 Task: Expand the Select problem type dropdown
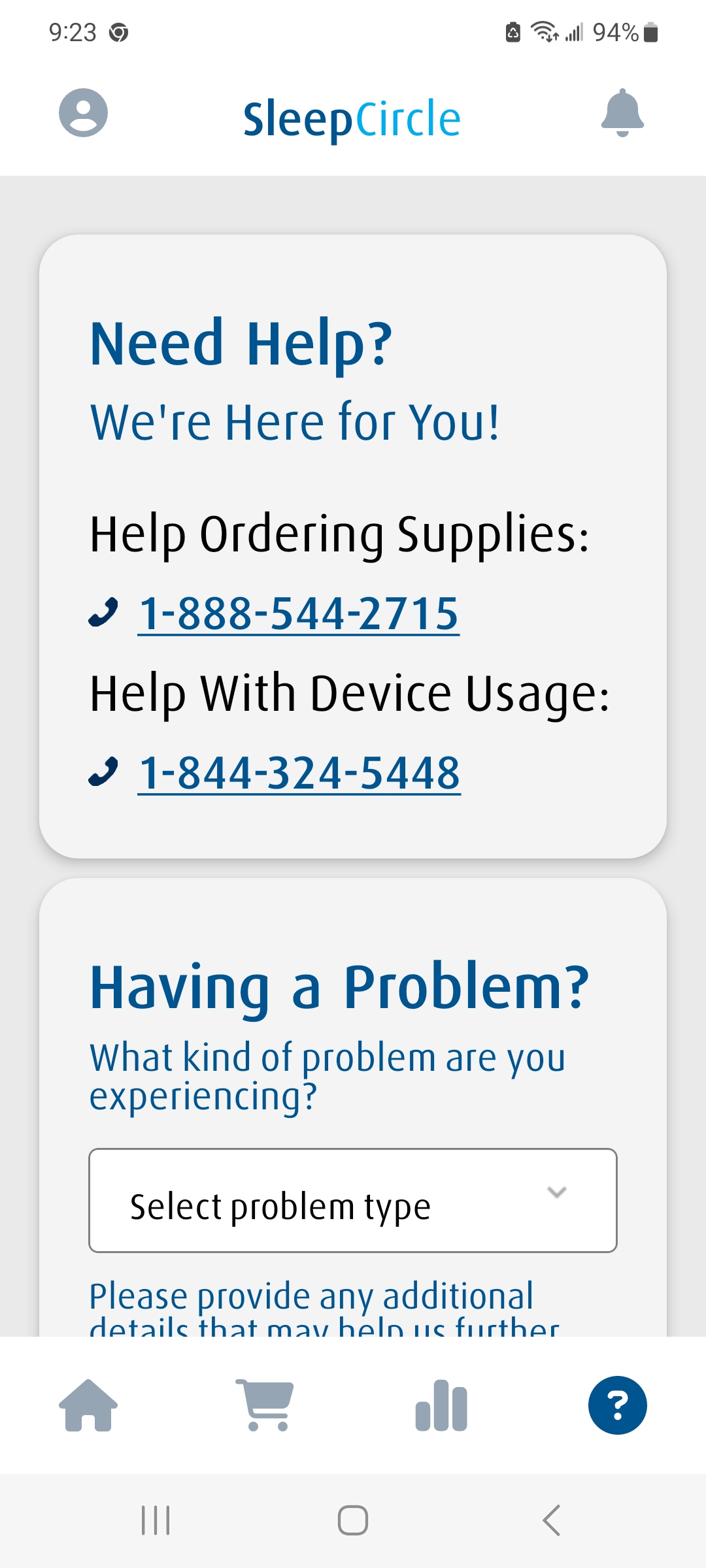tap(353, 1200)
